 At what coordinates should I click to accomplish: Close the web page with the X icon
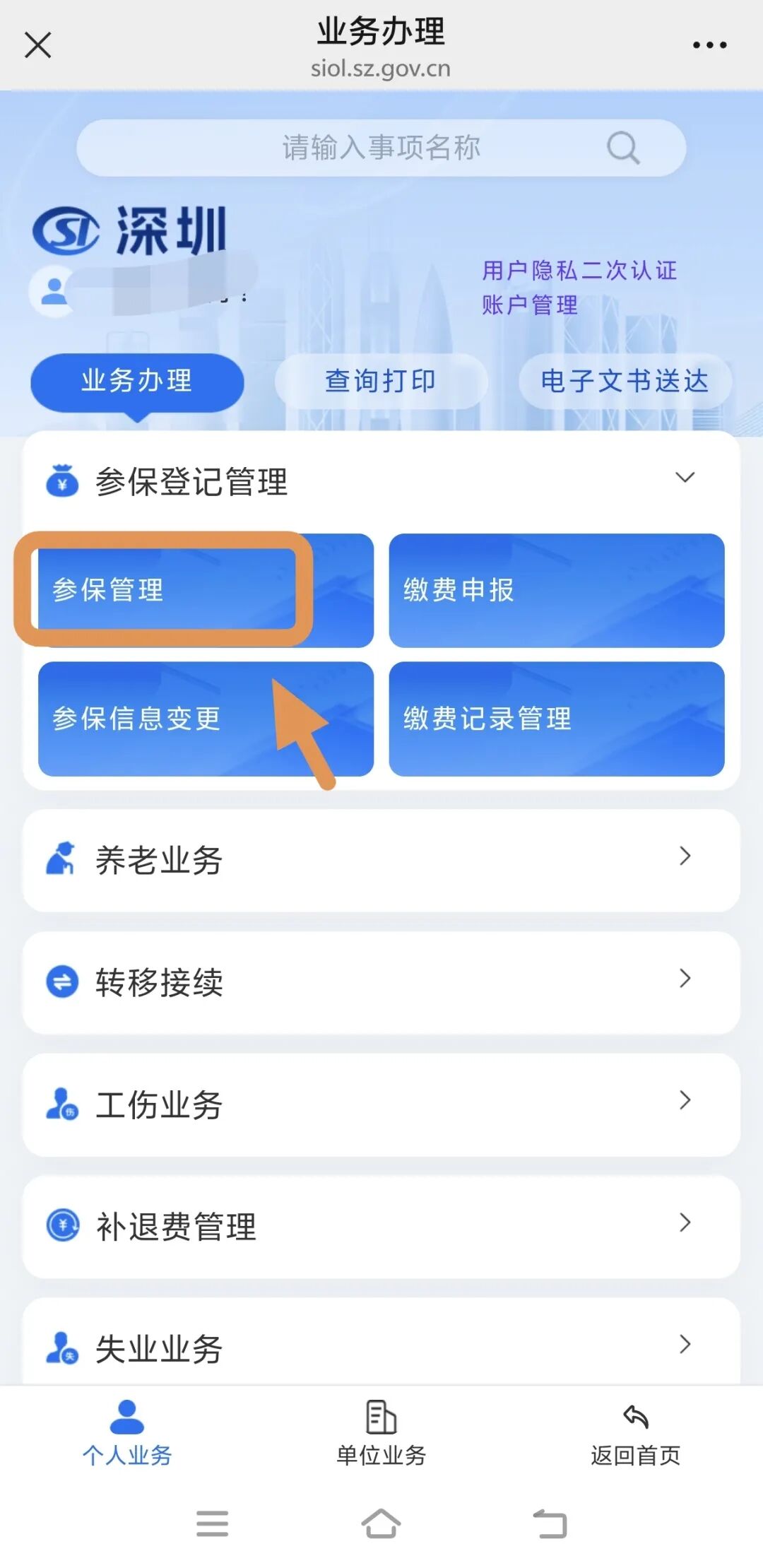(x=38, y=45)
